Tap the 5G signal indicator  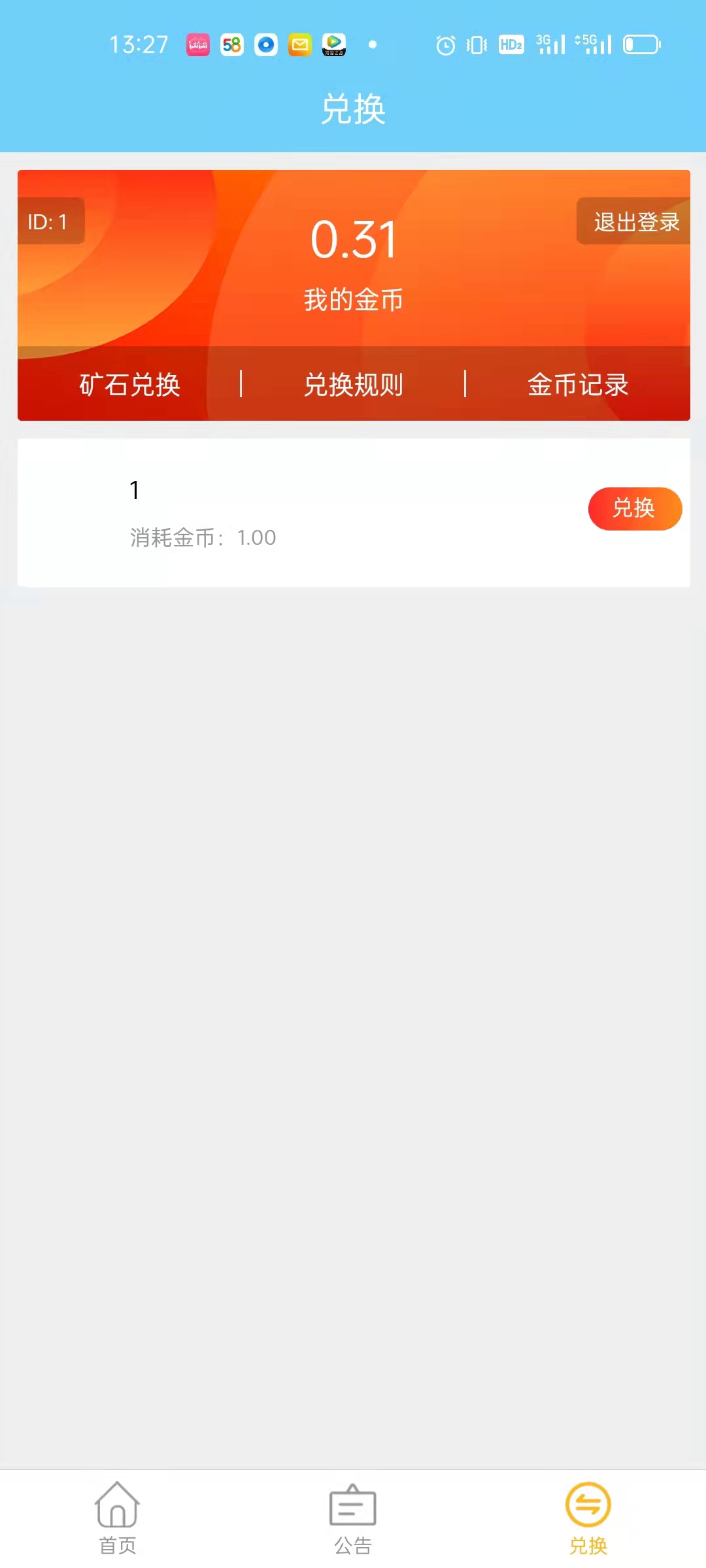coord(590,44)
